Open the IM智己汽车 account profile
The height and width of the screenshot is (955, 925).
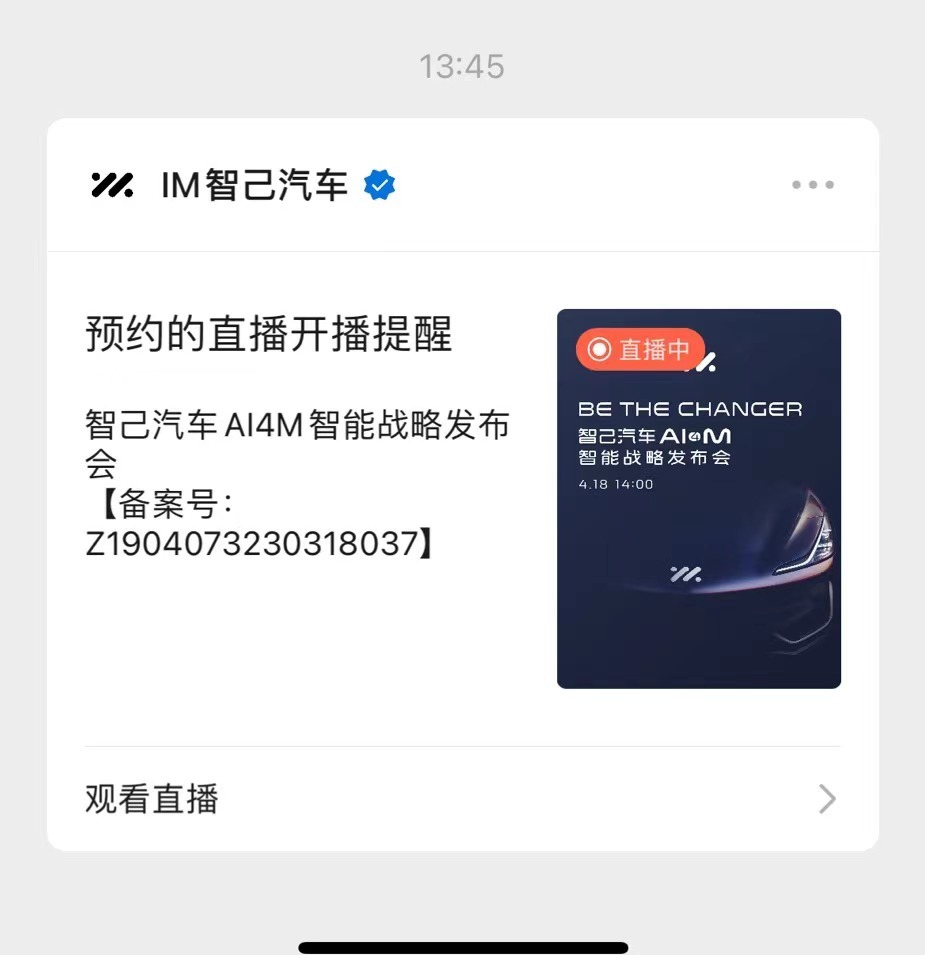point(254,185)
